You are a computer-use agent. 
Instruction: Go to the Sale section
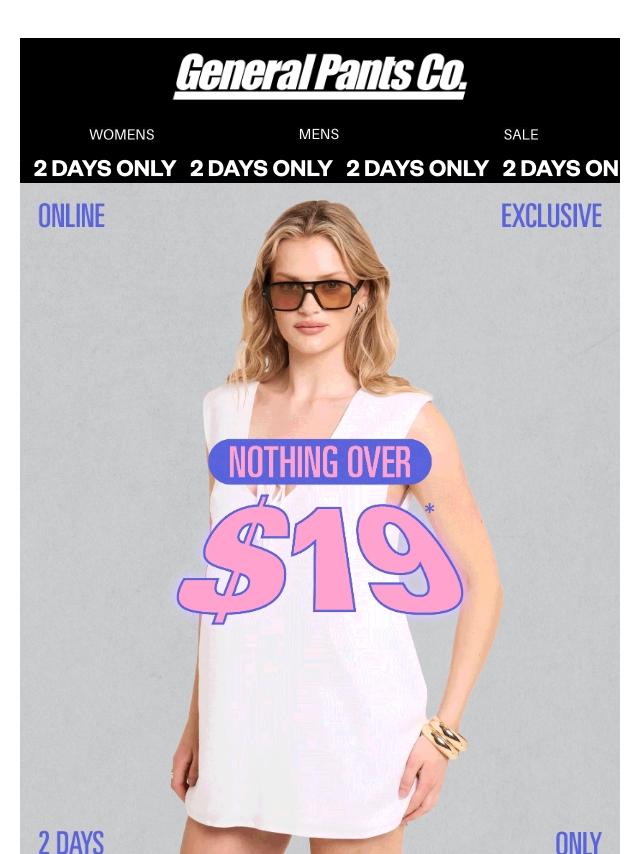(521, 135)
